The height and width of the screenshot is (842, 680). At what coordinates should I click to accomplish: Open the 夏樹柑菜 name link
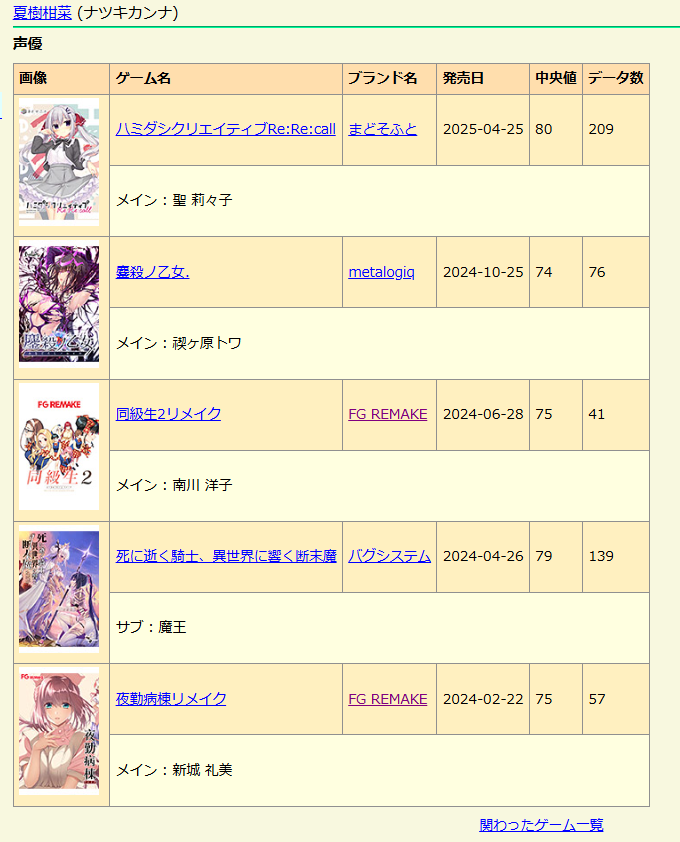pyautogui.click(x=42, y=13)
